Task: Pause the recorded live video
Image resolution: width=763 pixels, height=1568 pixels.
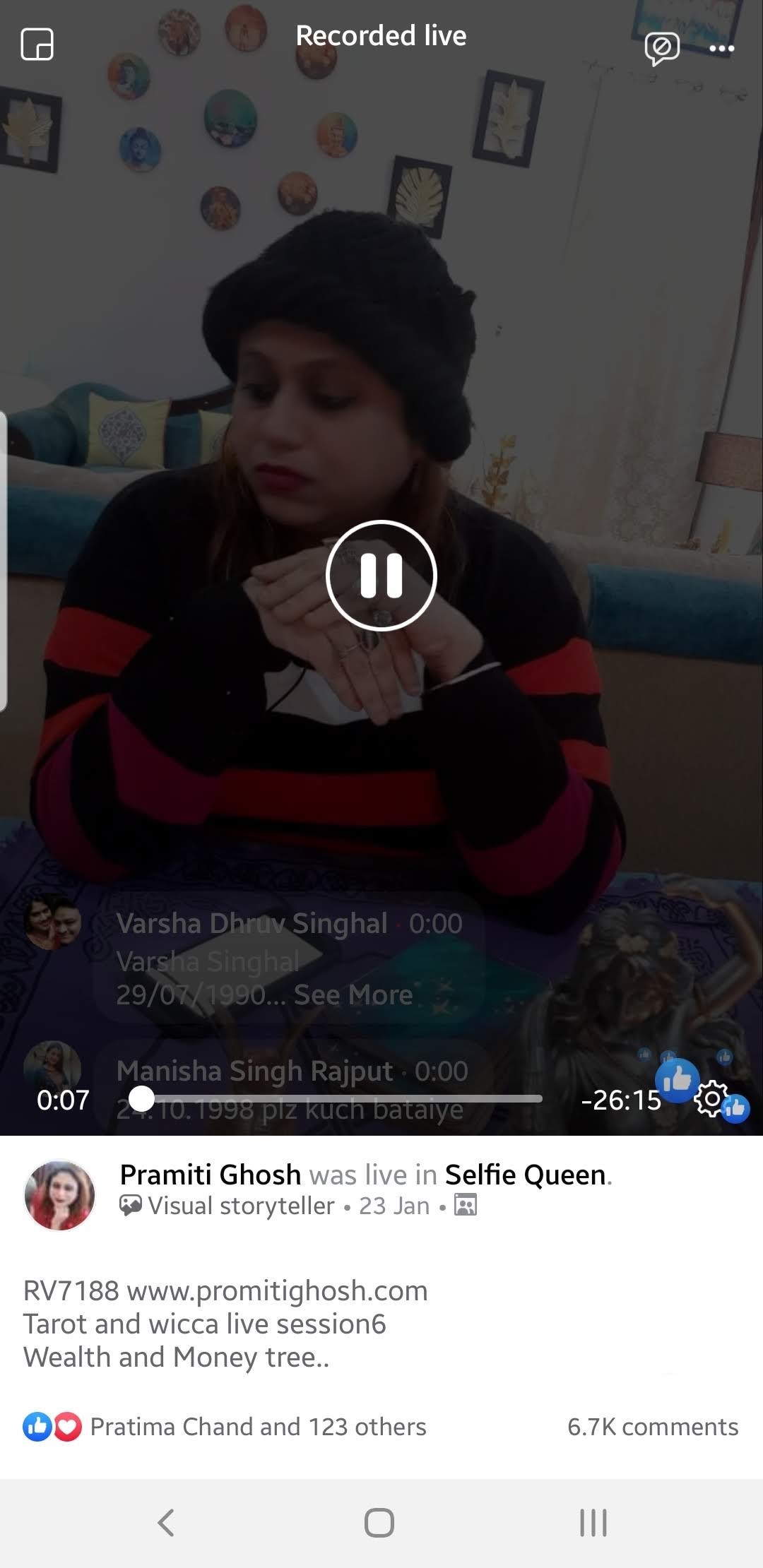Action: [x=381, y=576]
